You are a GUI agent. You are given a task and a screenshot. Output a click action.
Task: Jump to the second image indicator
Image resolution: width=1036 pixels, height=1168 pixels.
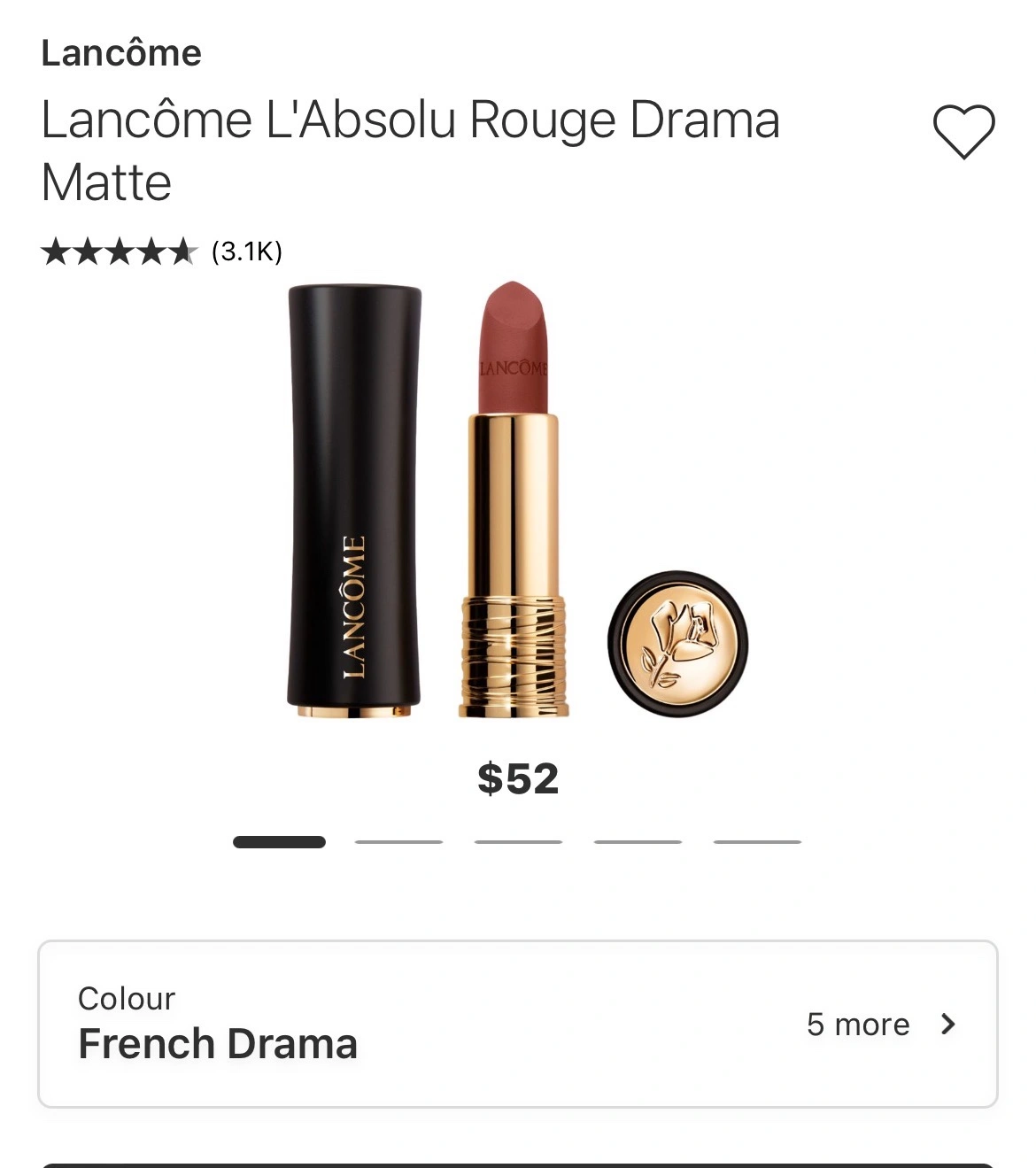click(398, 842)
